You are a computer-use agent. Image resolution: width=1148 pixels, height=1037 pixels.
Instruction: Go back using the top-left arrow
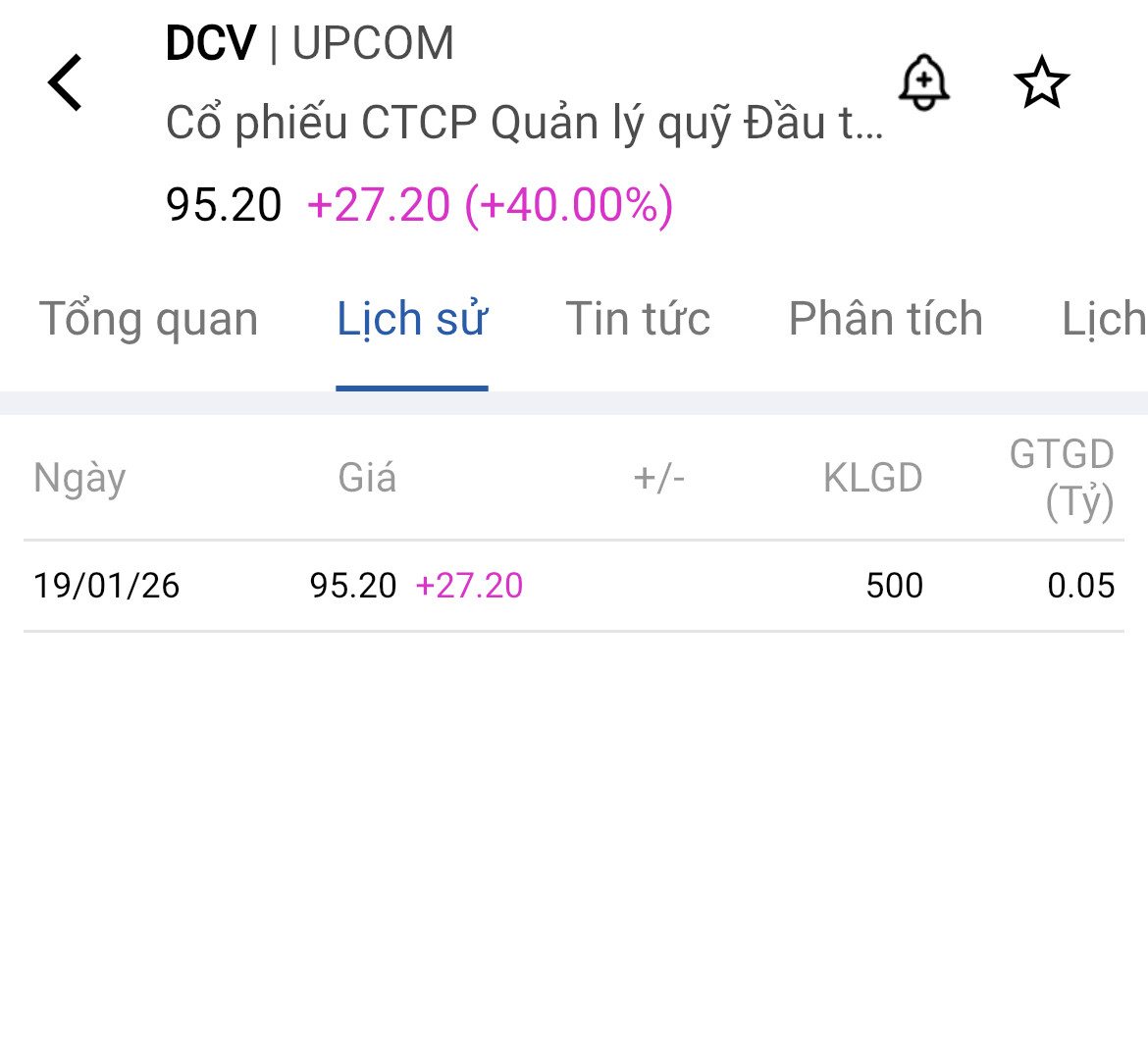click(65, 82)
